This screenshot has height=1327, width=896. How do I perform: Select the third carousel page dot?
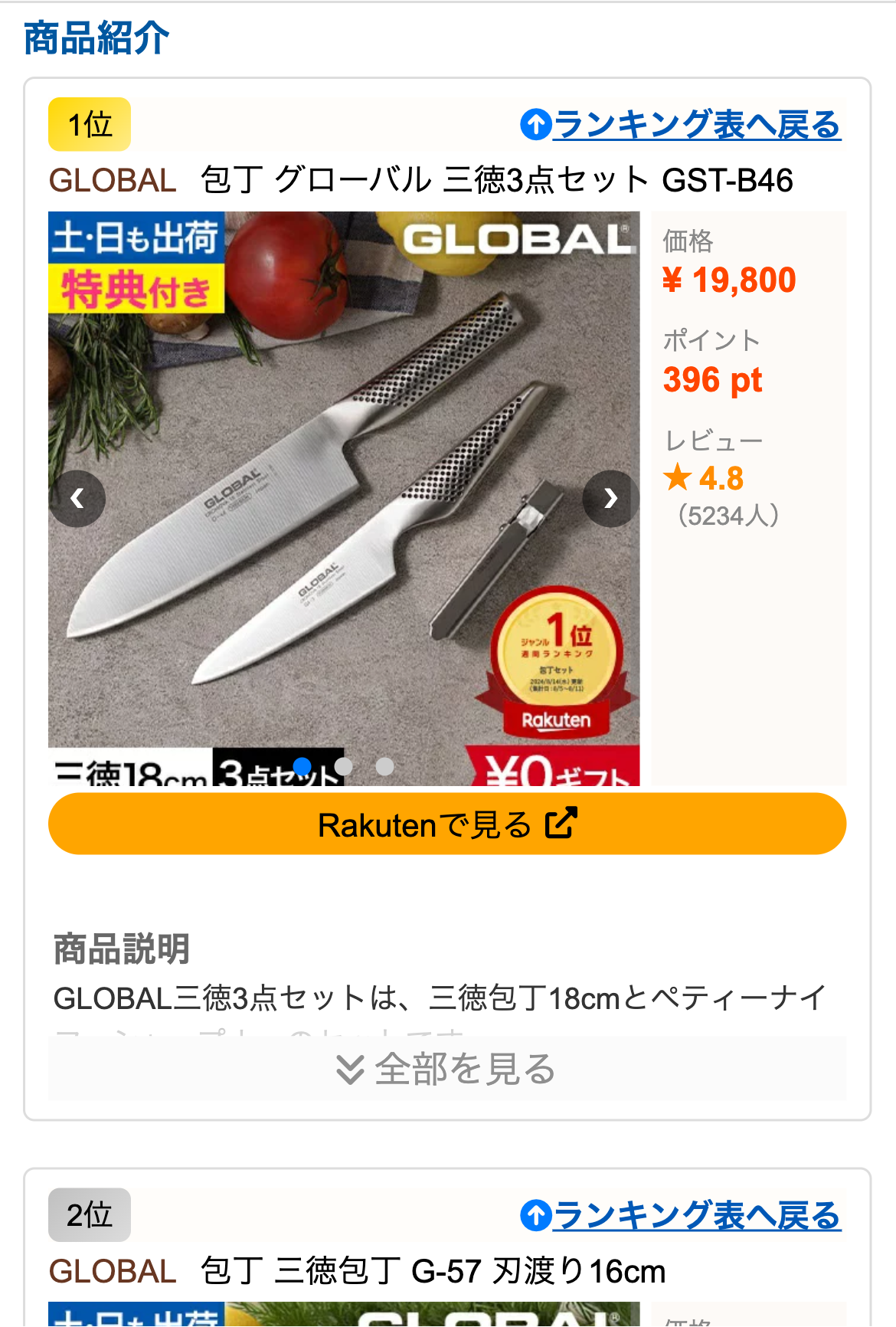point(384,766)
